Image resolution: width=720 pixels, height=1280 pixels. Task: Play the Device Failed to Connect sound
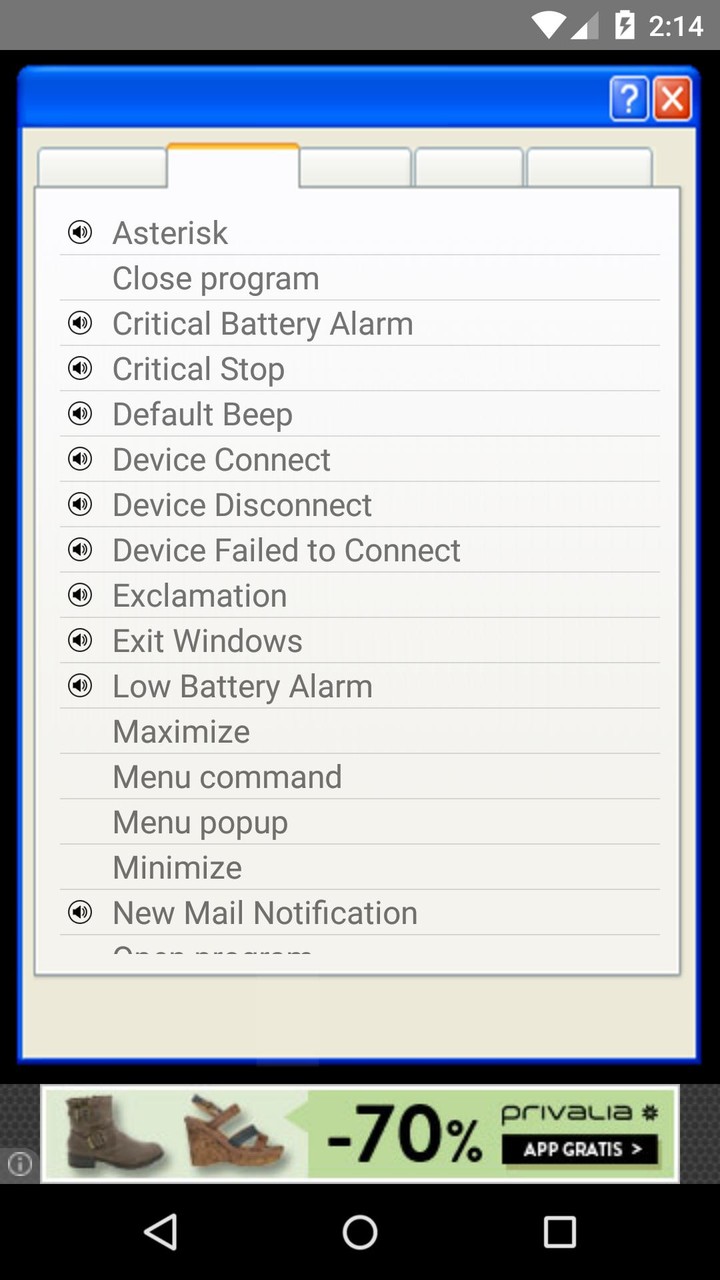(81, 549)
